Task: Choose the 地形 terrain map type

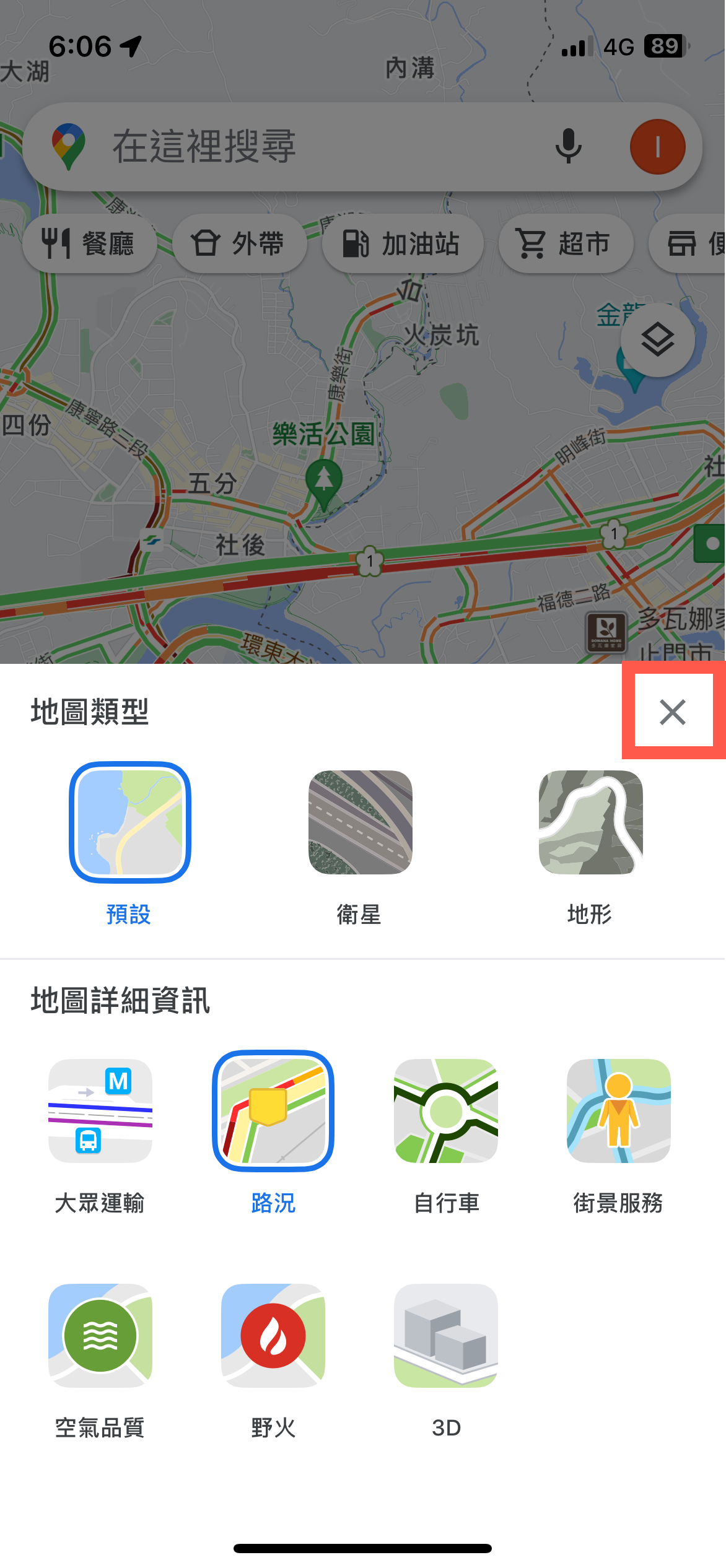Action: 591,822
